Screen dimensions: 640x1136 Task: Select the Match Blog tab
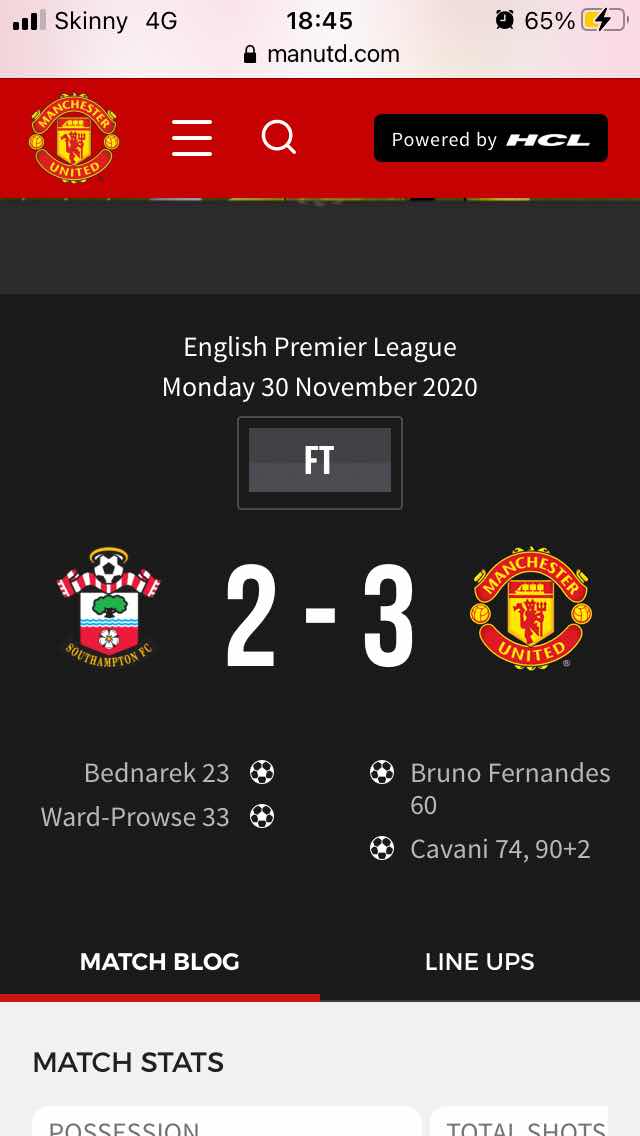click(x=160, y=962)
